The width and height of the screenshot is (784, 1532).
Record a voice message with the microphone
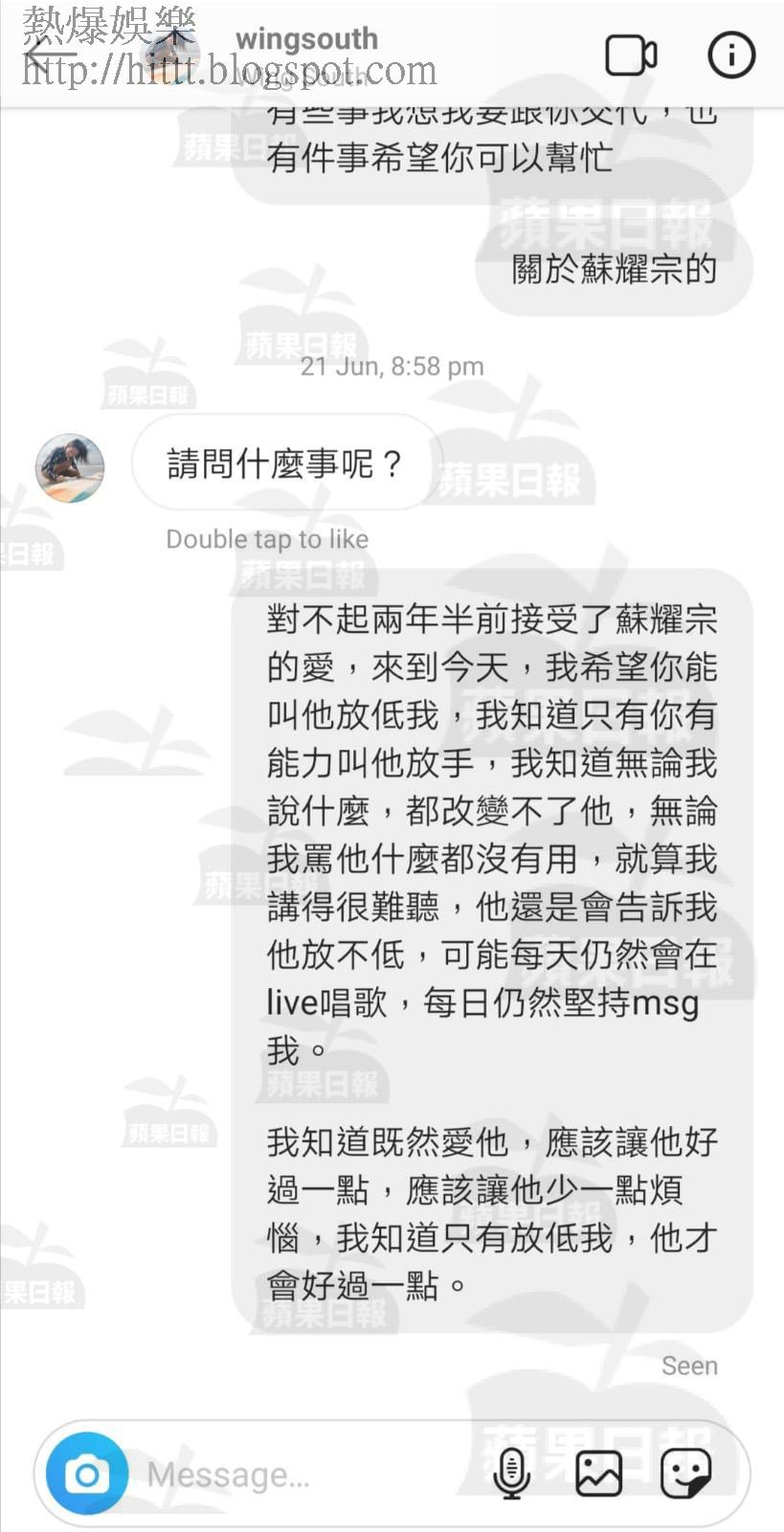coord(512,1474)
